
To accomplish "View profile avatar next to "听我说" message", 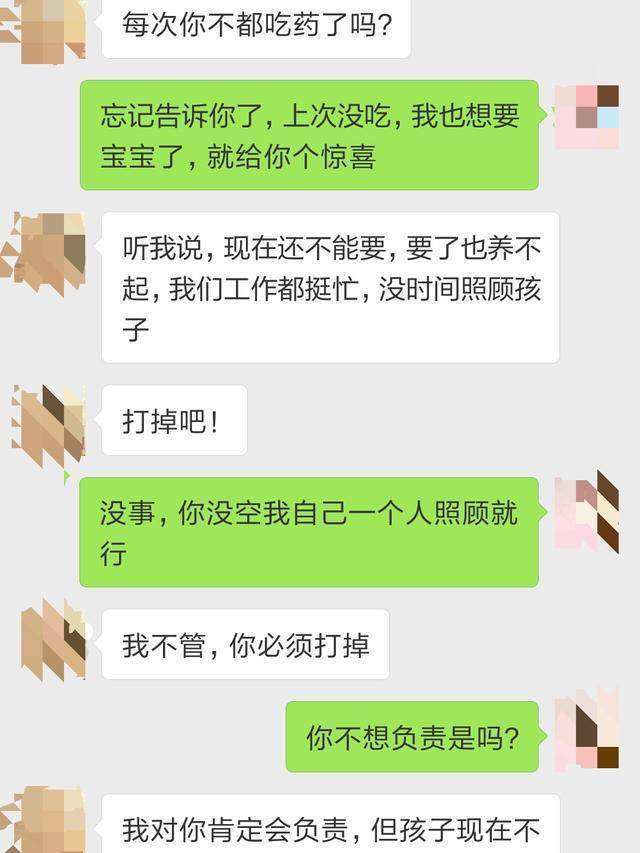I will 48,250.
